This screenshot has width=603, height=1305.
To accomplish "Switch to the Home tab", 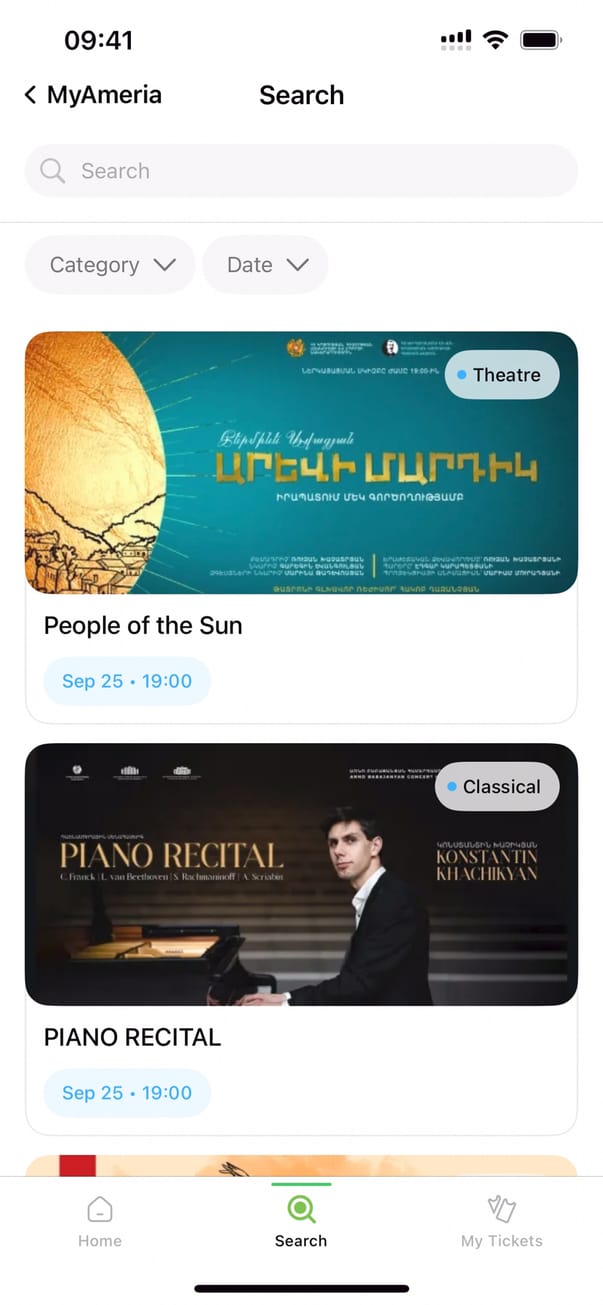I will coord(100,1222).
